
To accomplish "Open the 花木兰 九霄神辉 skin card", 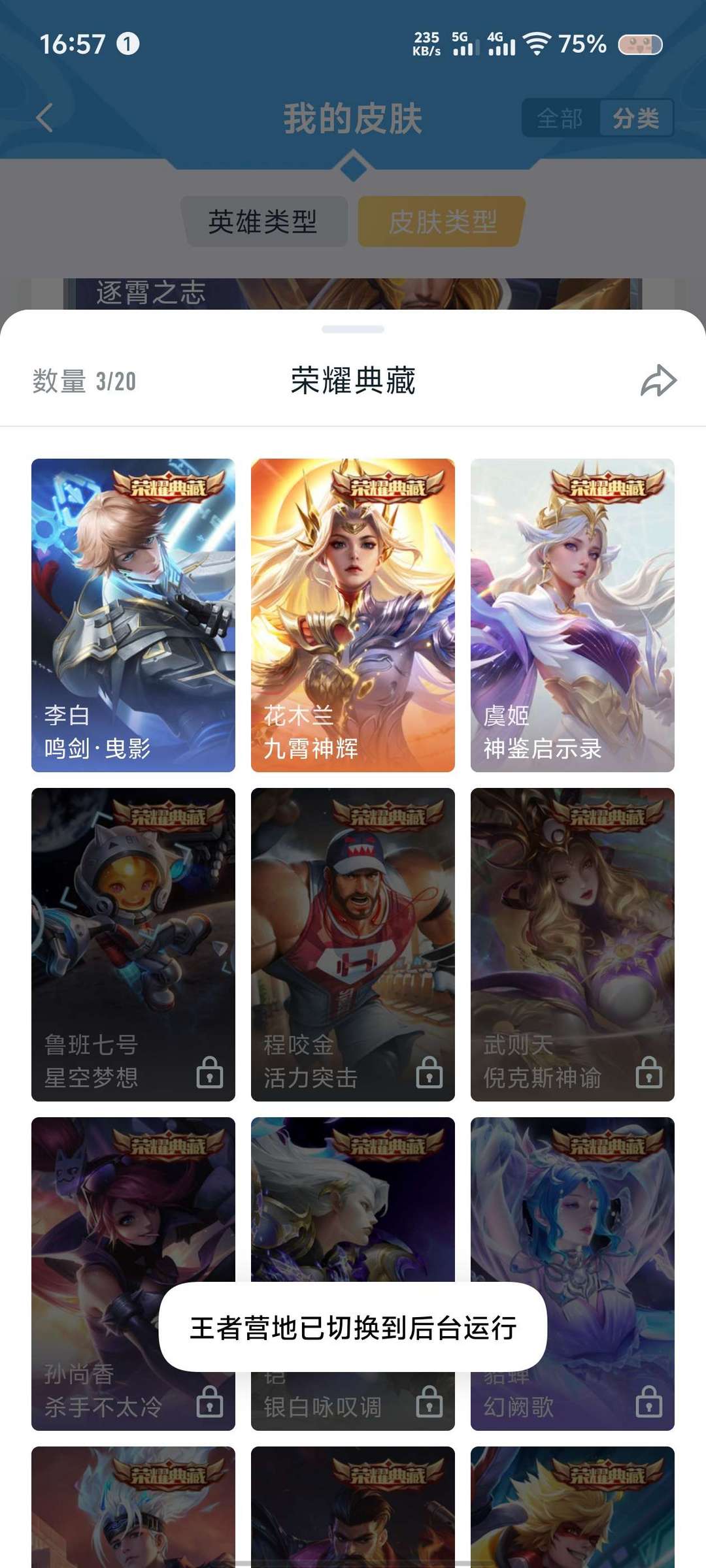I will [353, 617].
